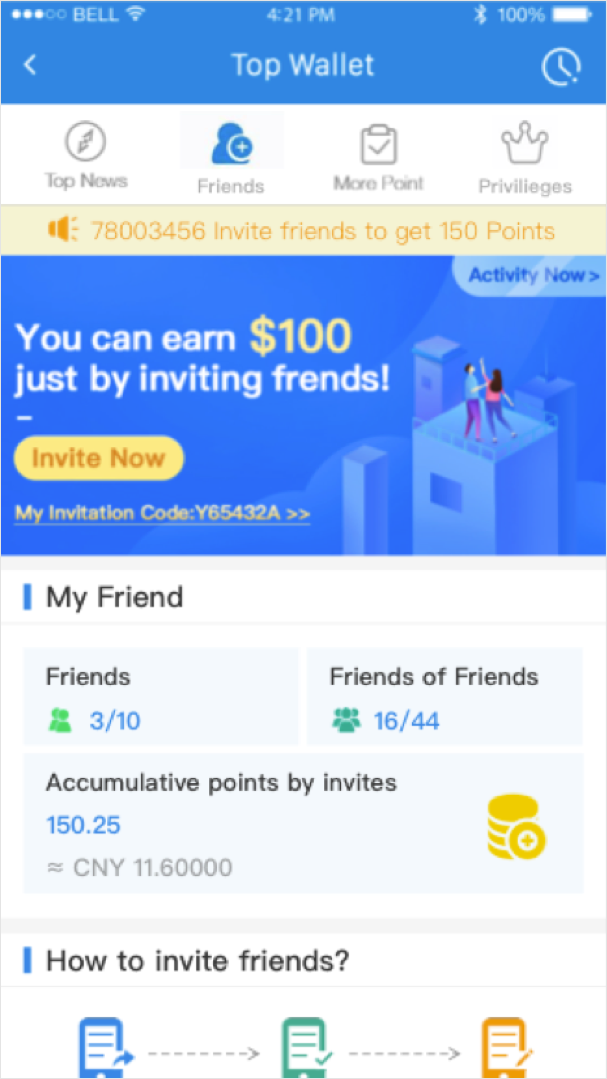Switch to the Top News tab
Screen dimensions: 607x1079
[x=86, y=156]
